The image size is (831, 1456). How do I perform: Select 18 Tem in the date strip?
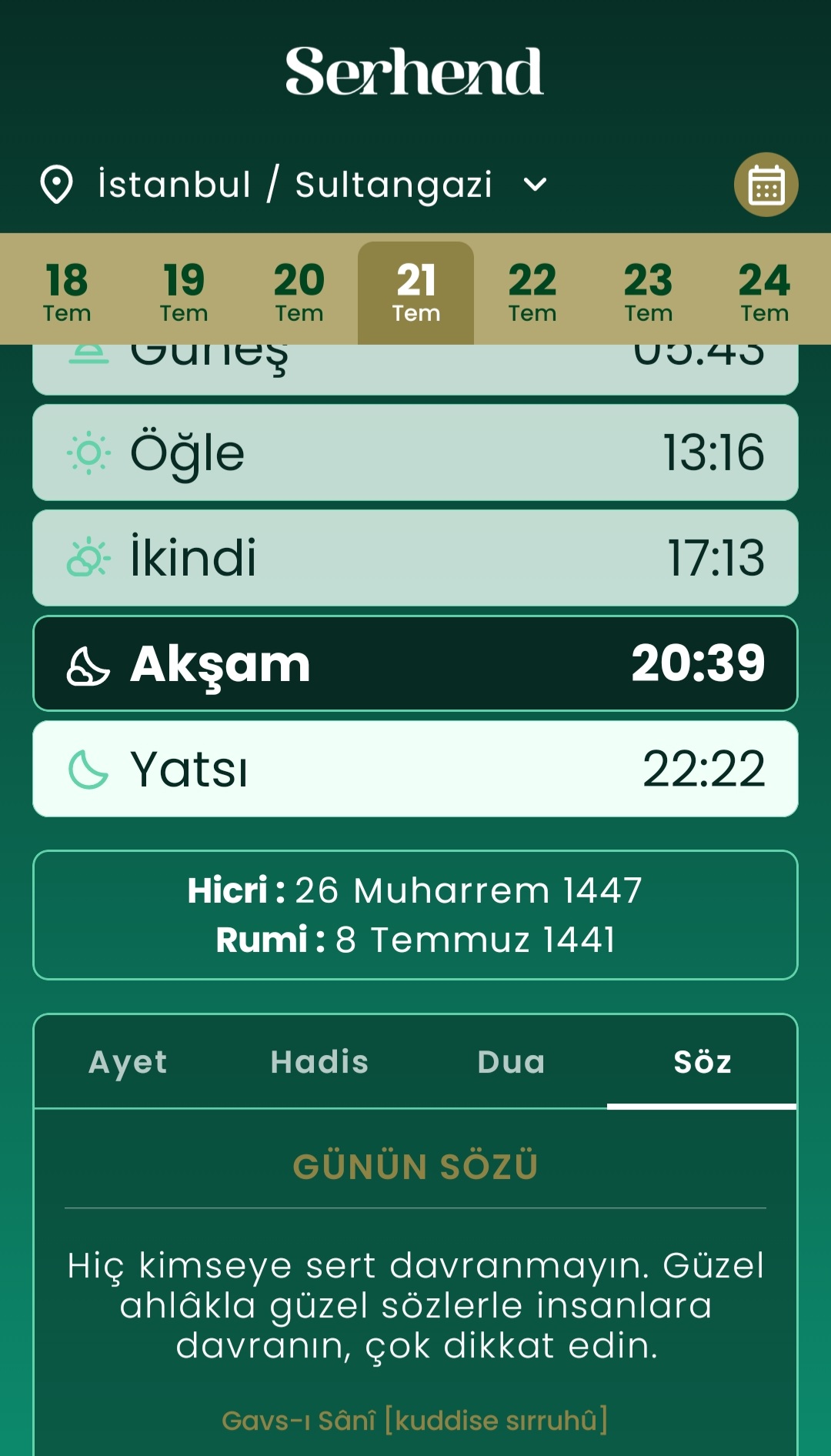click(67, 292)
